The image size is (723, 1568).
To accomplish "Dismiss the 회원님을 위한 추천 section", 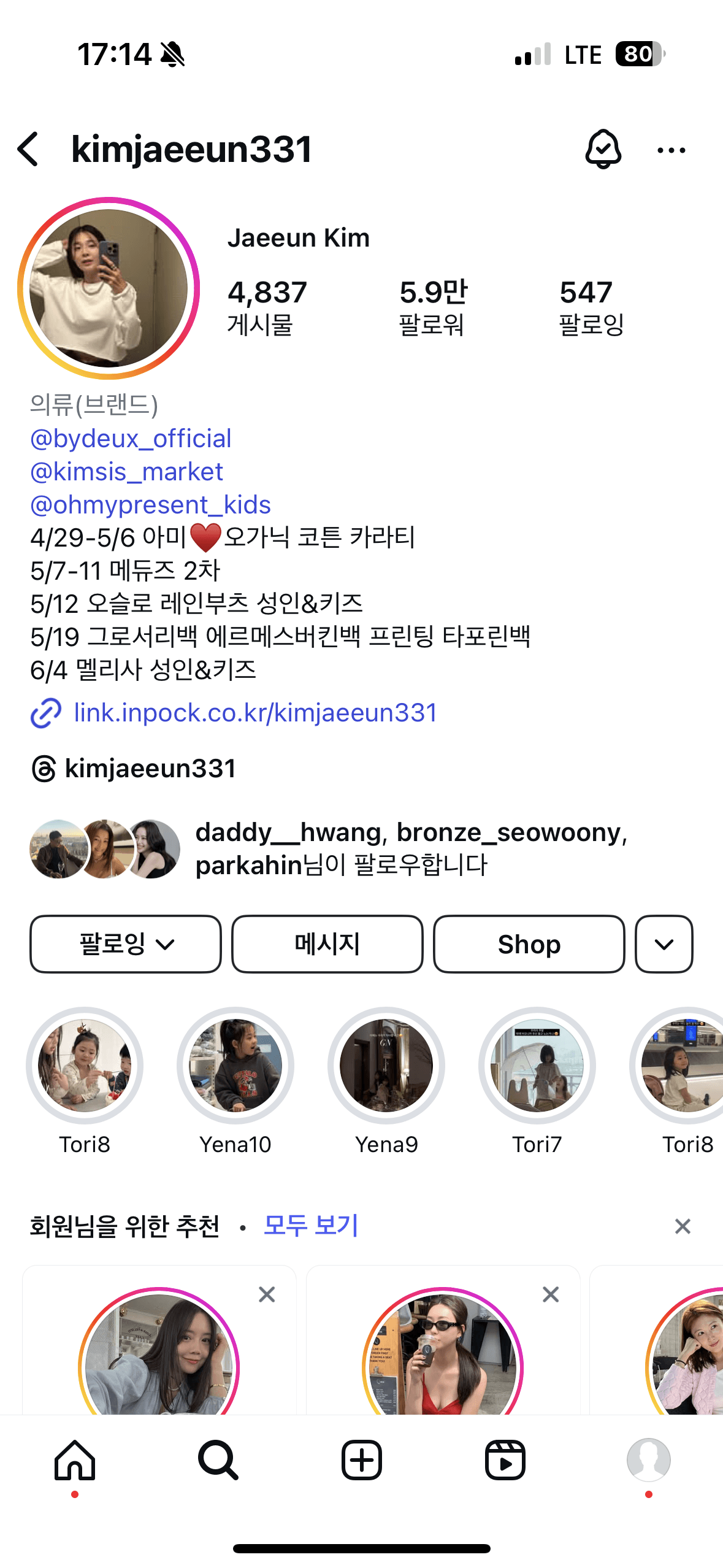I will point(683,1226).
